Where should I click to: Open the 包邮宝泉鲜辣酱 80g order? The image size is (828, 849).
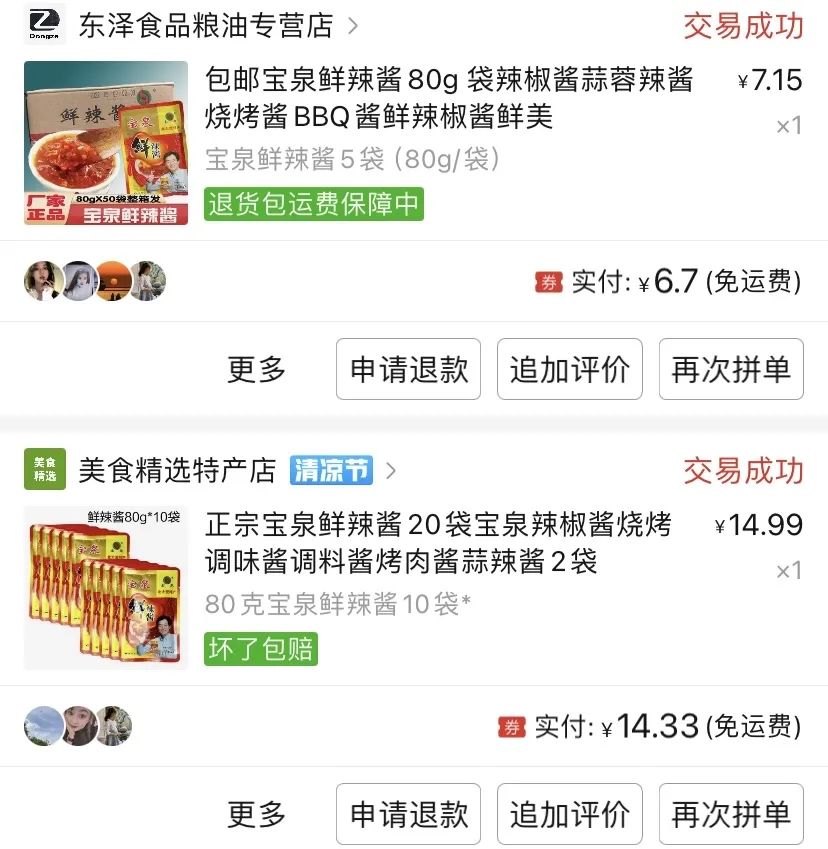click(x=448, y=97)
